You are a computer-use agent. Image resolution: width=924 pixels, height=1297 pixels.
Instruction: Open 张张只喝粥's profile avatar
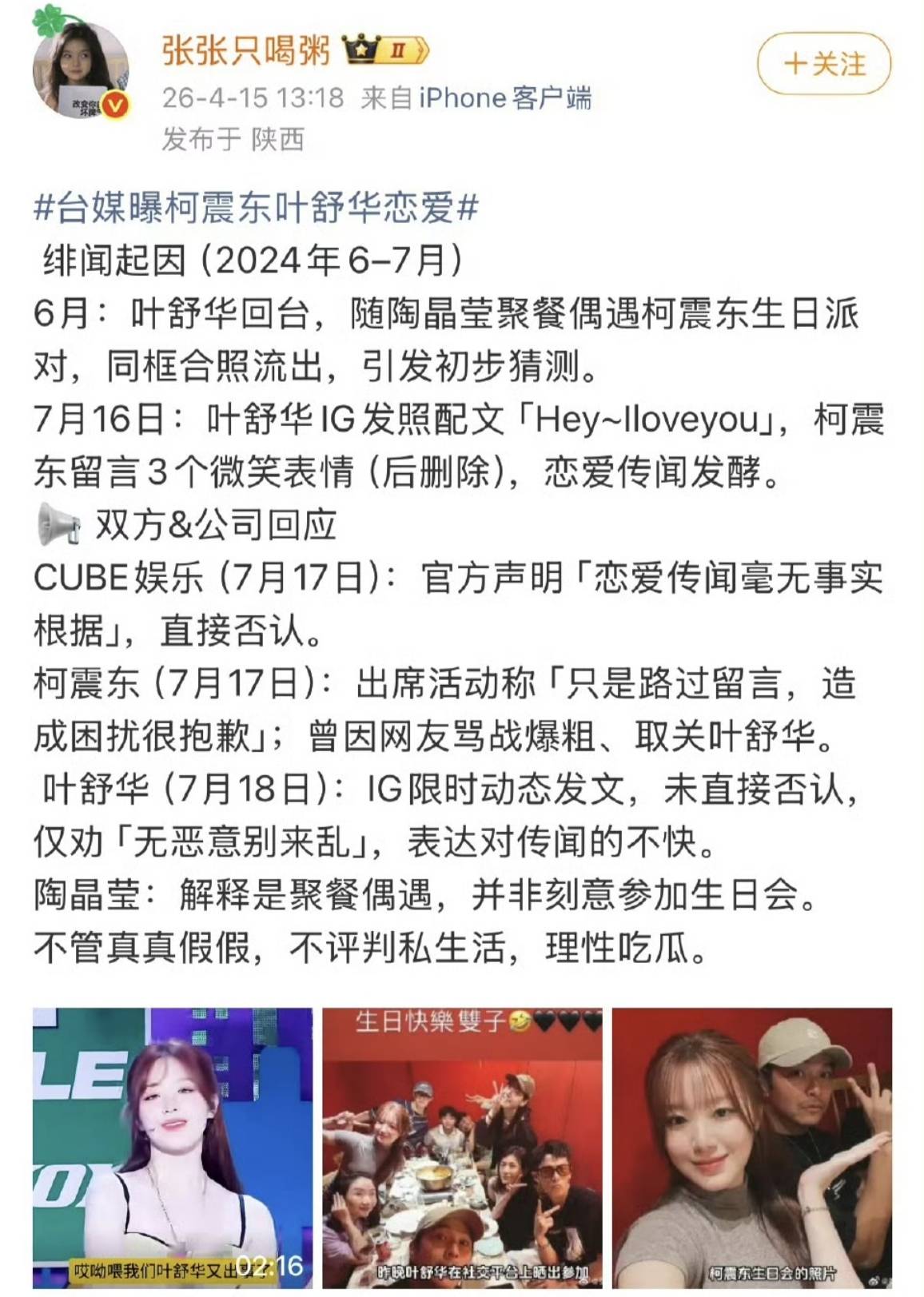[80, 70]
